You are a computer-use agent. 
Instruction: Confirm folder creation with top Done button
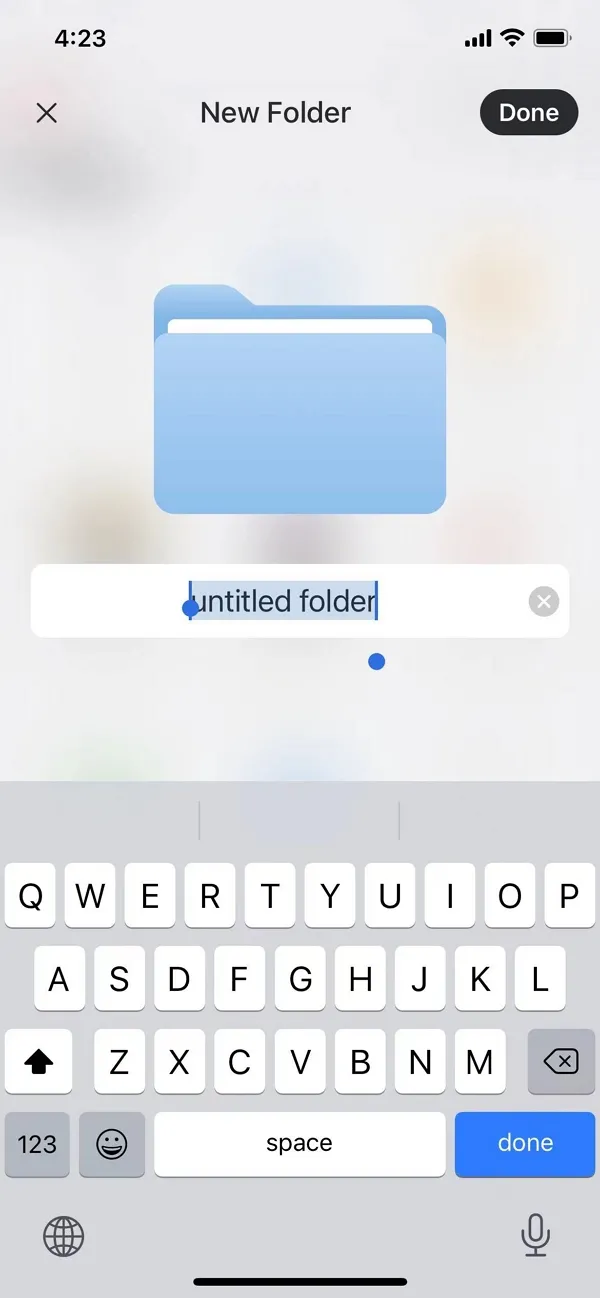click(x=528, y=112)
